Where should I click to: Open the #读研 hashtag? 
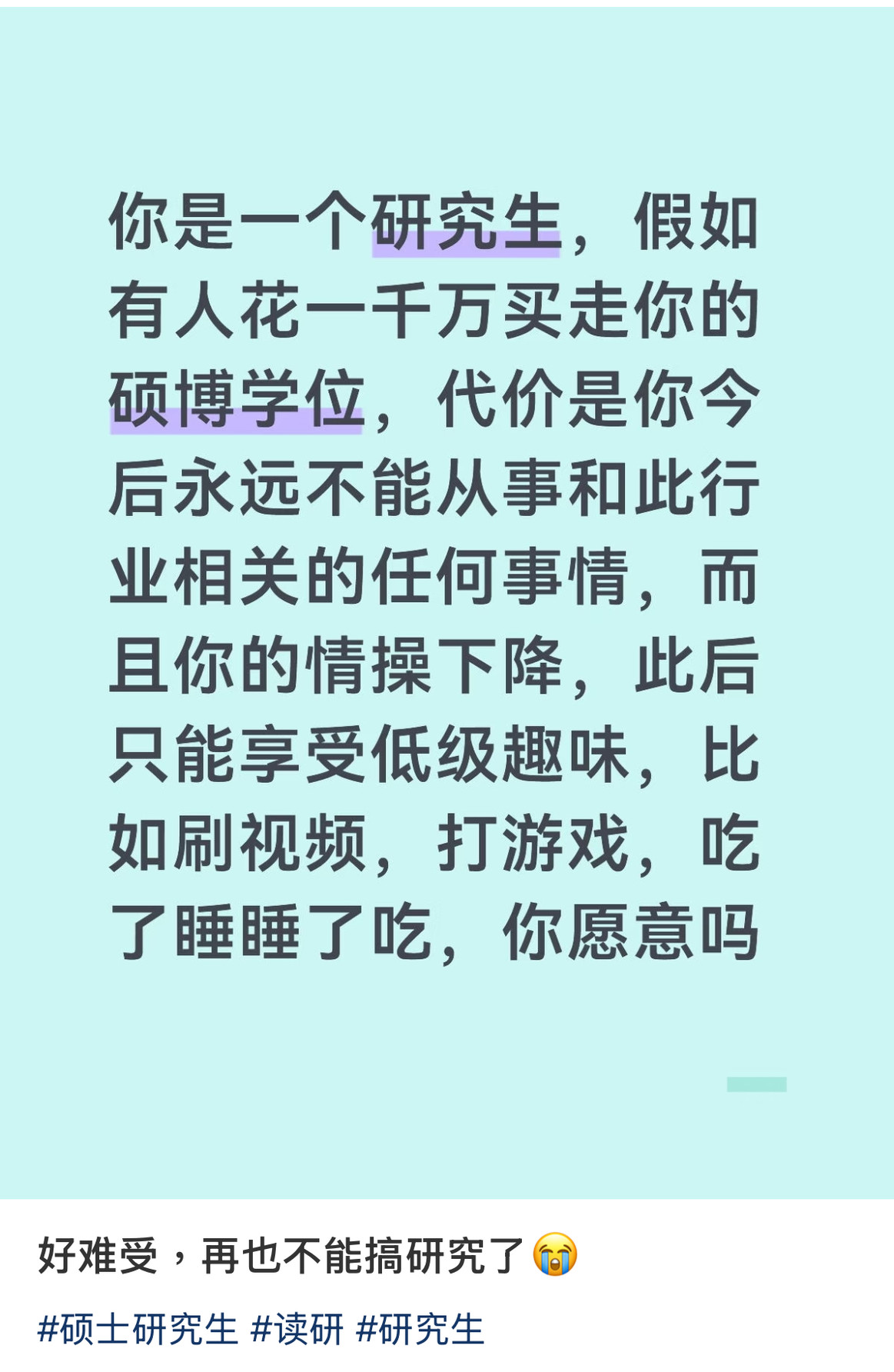click(x=297, y=1330)
